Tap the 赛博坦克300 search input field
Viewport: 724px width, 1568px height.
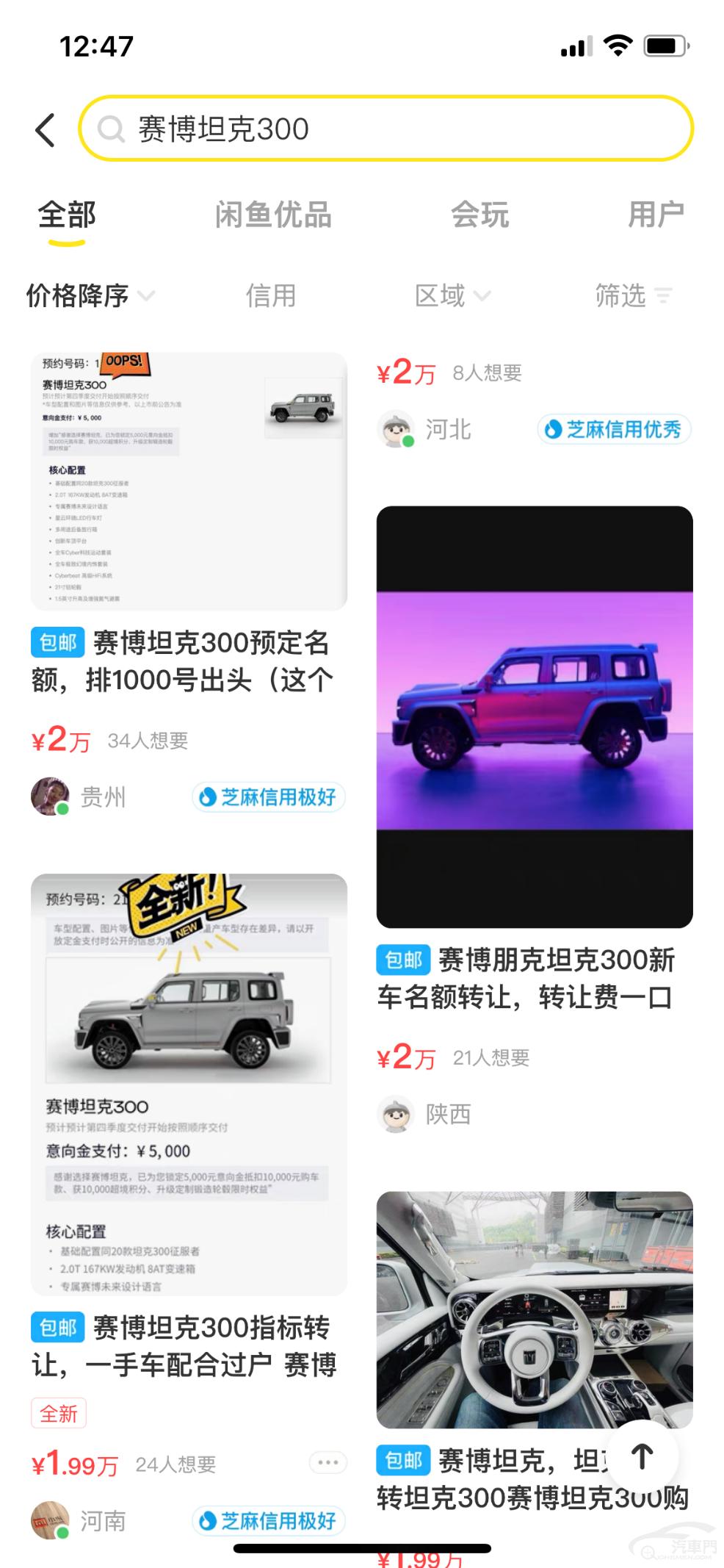coord(220,130)
